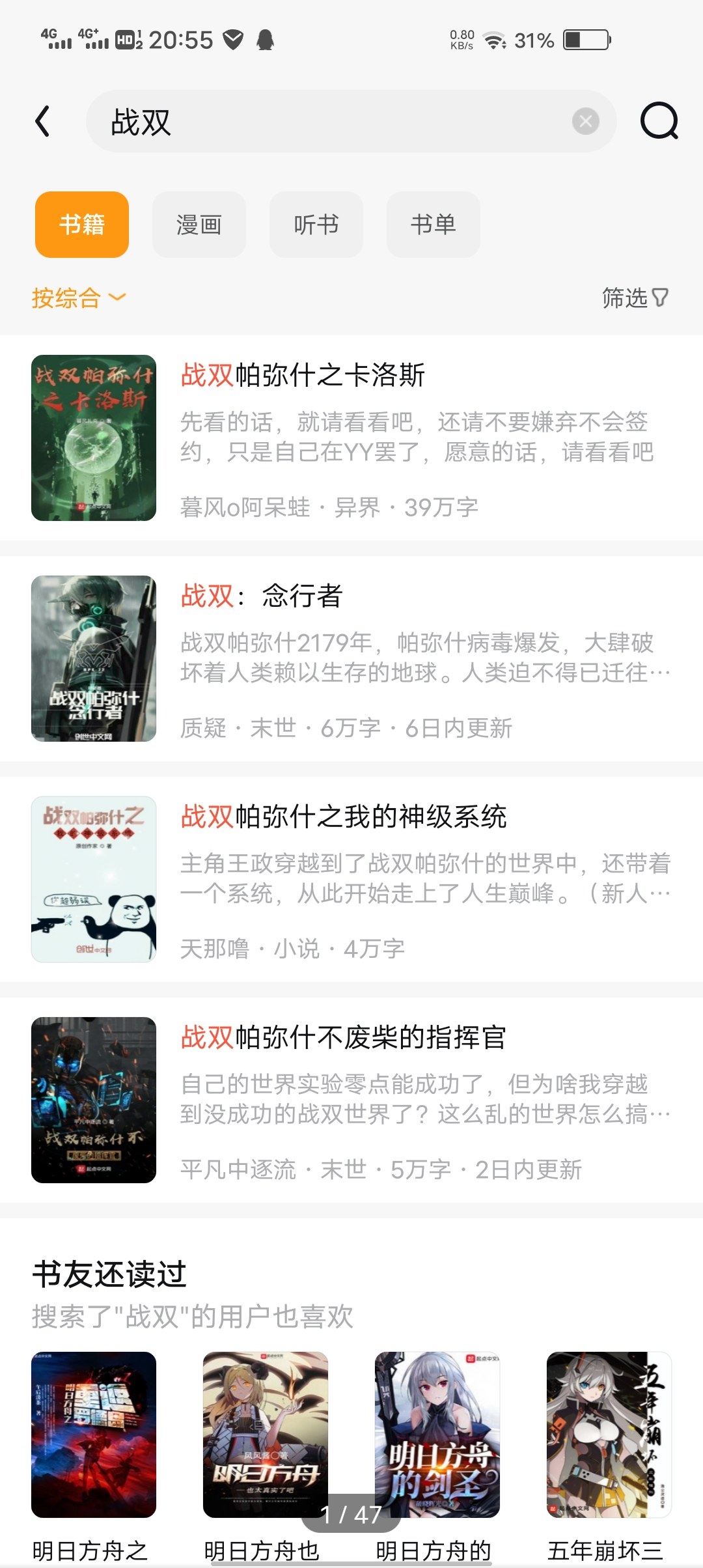The image size is (703, 1568).
Task: Open 战双帕弥什之我的神级系统 result
Action: click(x=351, y=879)
